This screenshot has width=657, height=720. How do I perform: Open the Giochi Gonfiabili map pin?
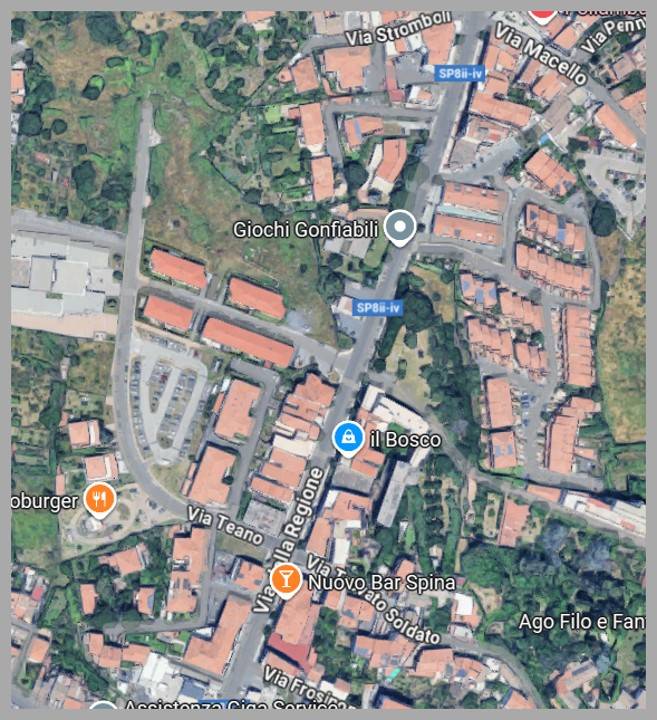pyautogui.click(x=400, y=228)
